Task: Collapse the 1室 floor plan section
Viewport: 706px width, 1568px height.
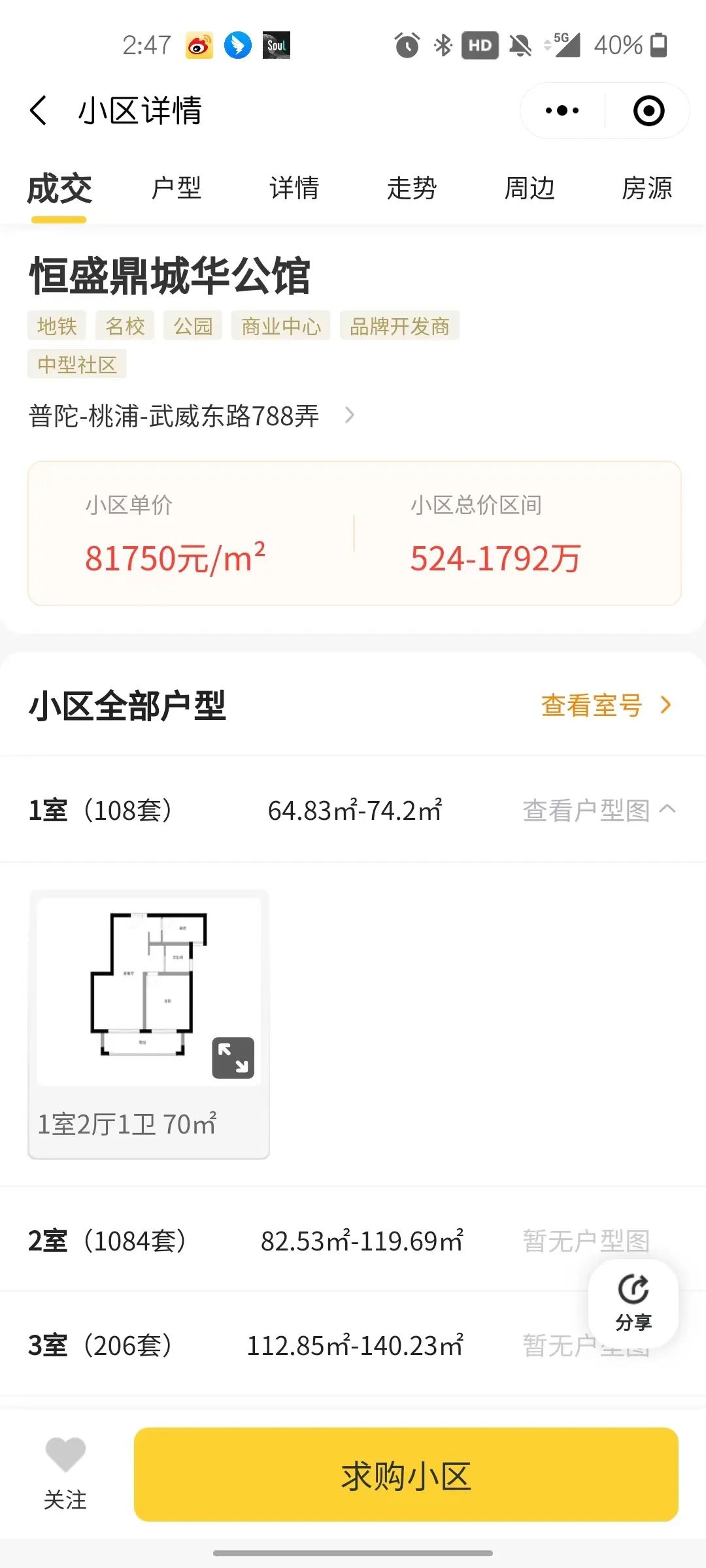Action: (668, 810)
